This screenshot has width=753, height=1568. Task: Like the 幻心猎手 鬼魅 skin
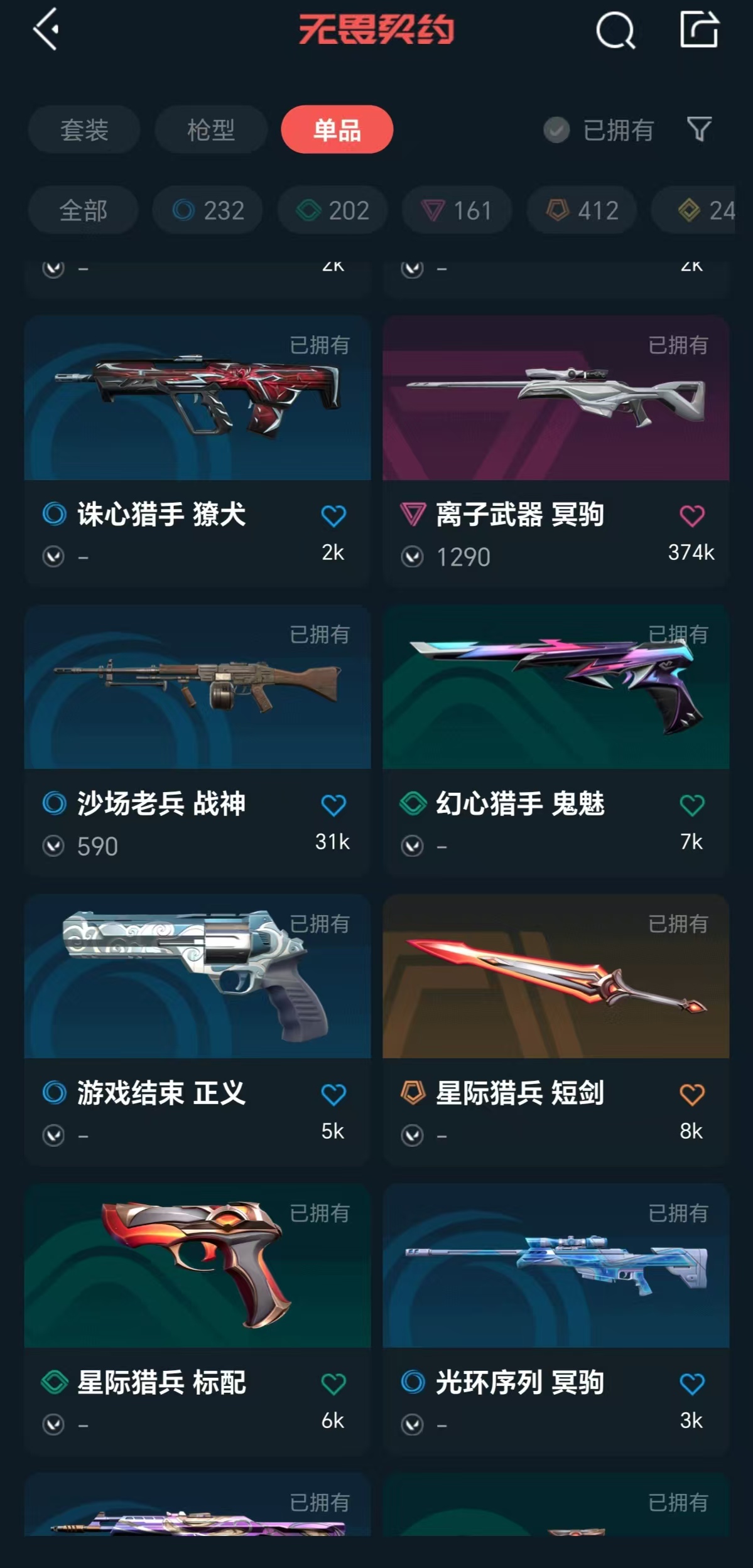click(x=692, y=805)
